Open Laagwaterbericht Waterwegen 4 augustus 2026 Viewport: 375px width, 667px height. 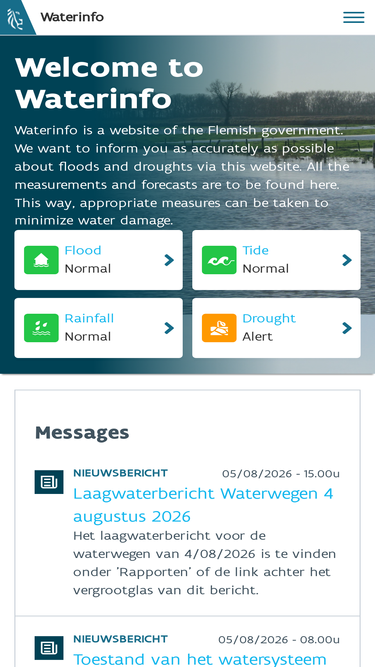pos(203,505)
